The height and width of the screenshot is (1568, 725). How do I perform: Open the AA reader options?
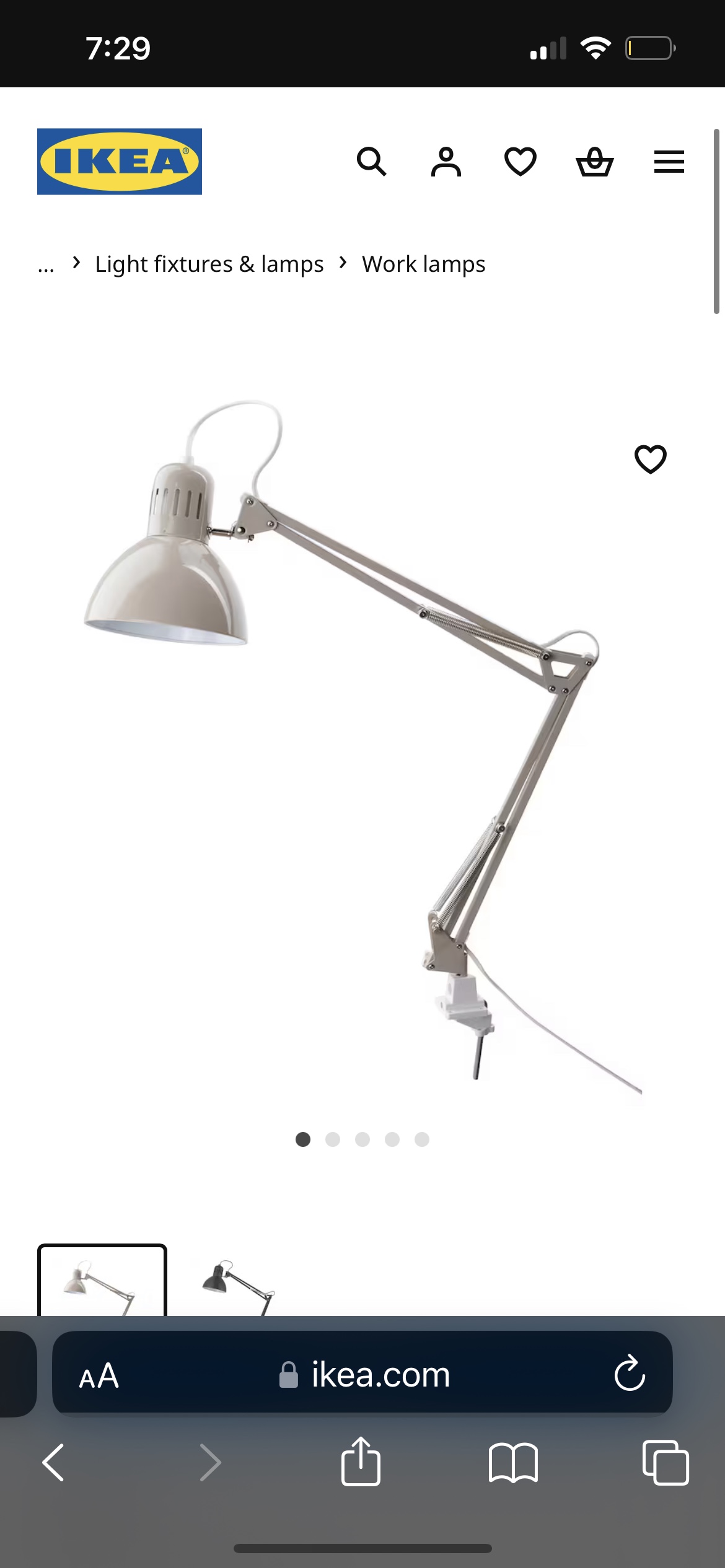(99, 1376)
